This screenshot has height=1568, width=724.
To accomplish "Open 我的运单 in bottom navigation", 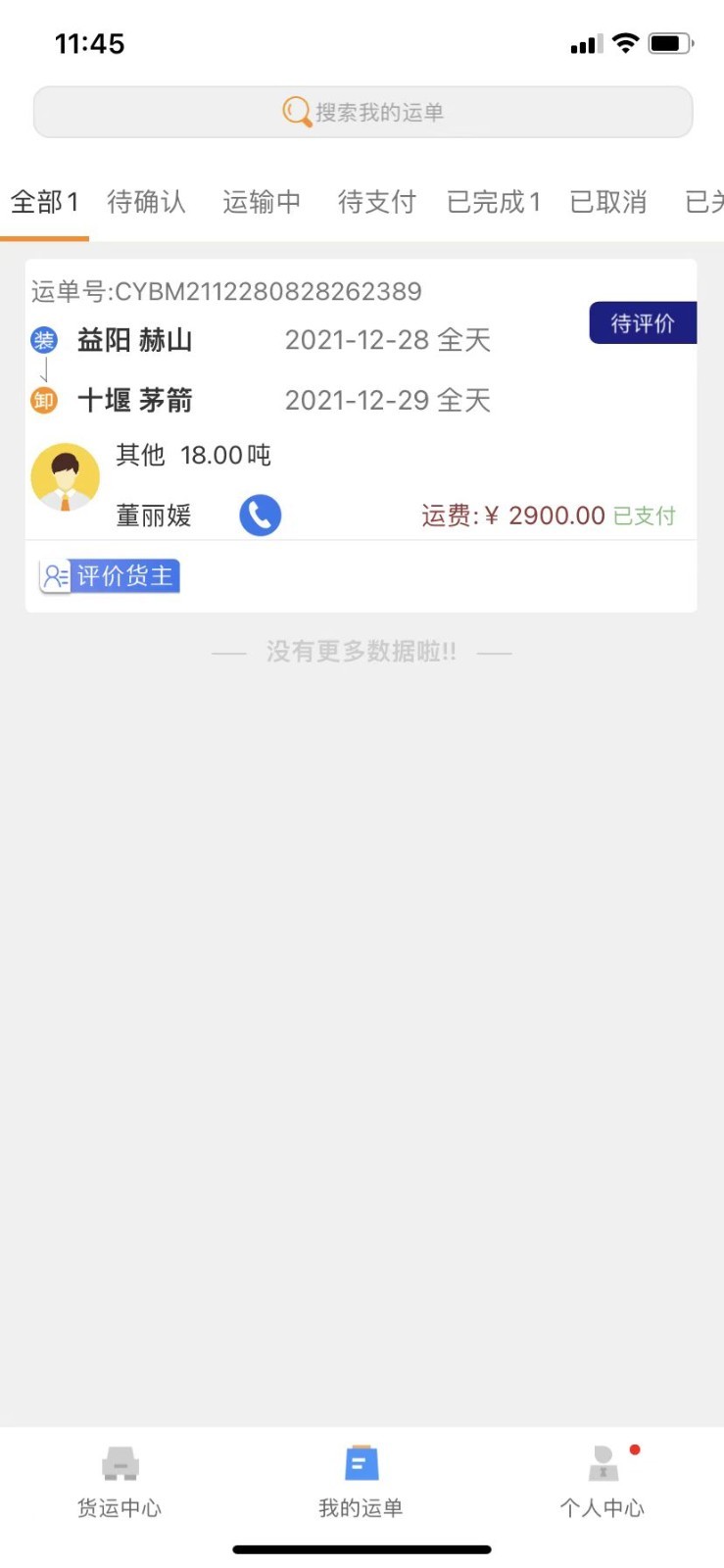I will pyautogui.click(x=361, y=1481).
